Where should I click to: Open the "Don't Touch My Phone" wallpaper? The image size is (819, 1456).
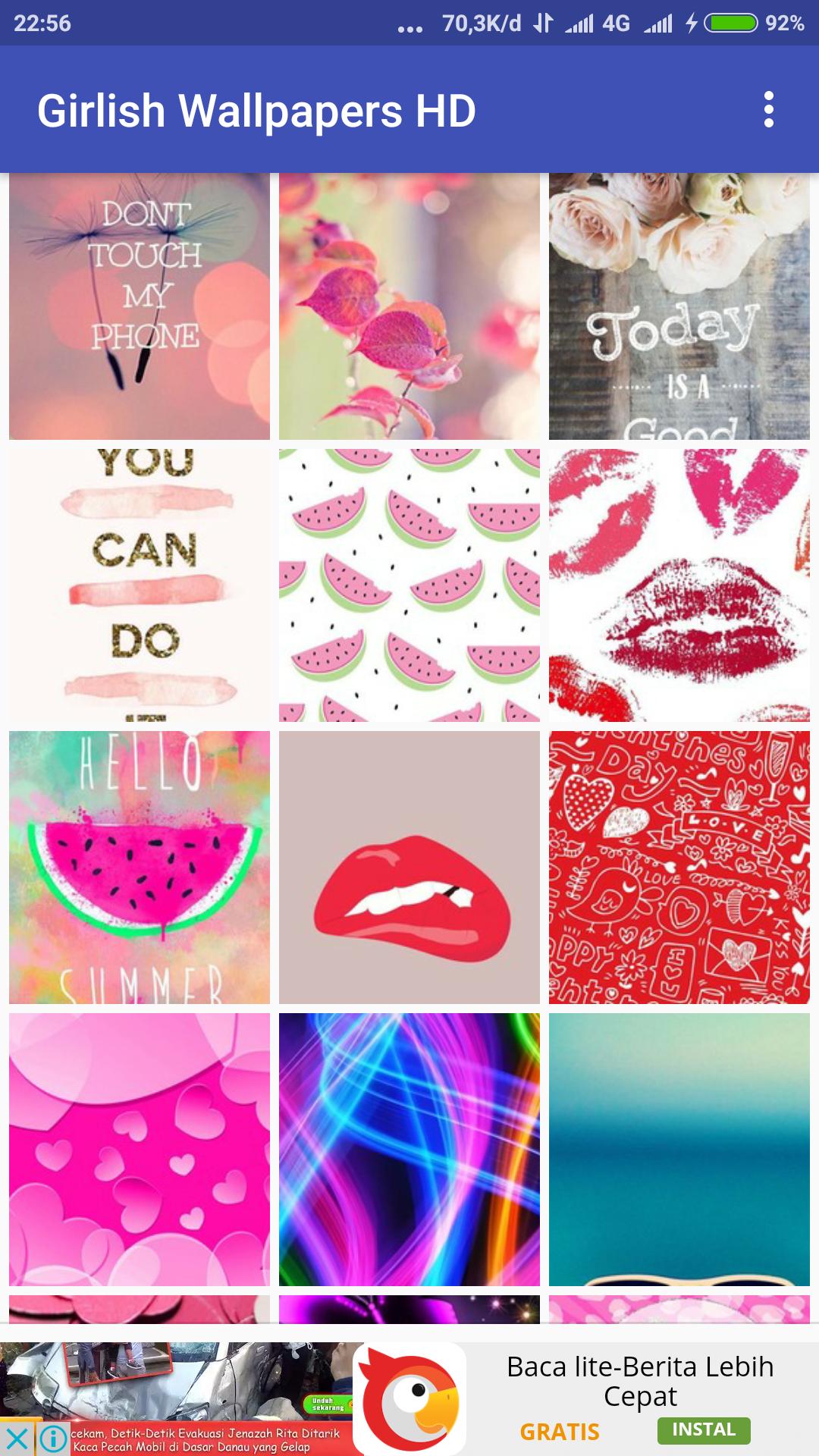tap(140, 306)
